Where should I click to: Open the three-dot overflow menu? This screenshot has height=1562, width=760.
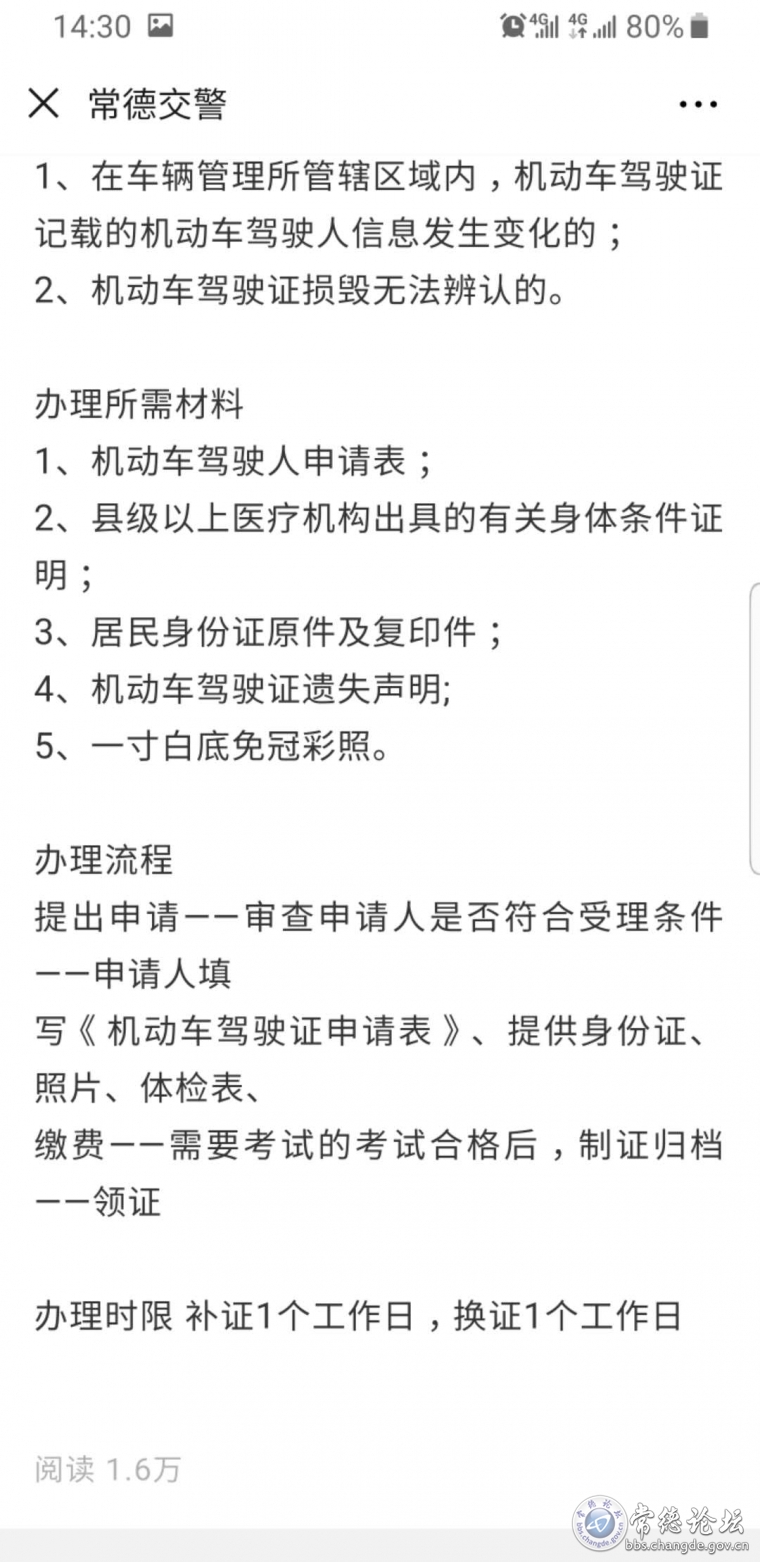(698, 104)
